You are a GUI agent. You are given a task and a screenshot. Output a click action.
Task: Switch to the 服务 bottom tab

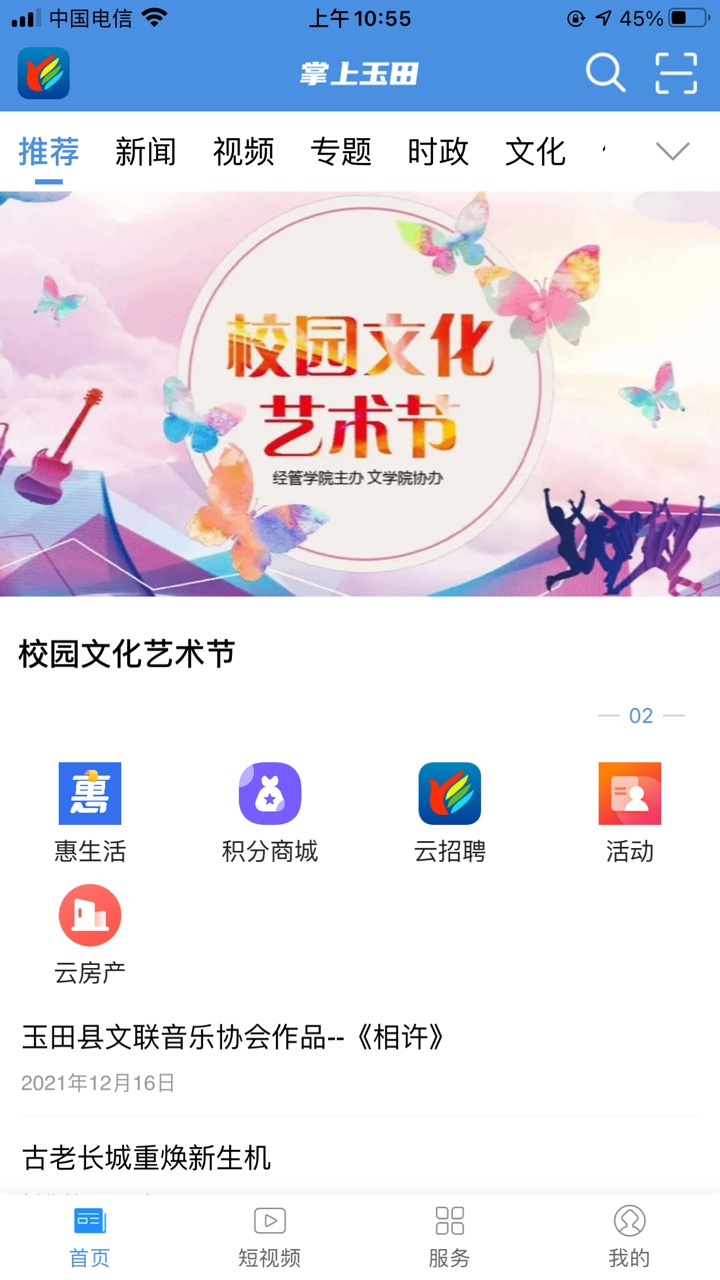(x=450, y=1237)
